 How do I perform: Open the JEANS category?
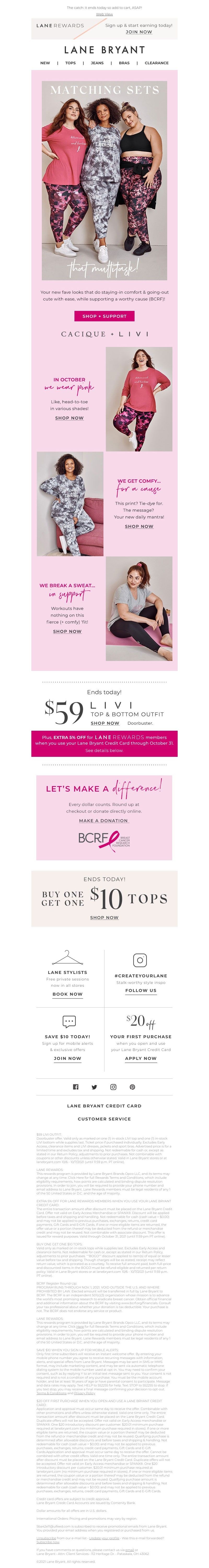tap(97, 63)
